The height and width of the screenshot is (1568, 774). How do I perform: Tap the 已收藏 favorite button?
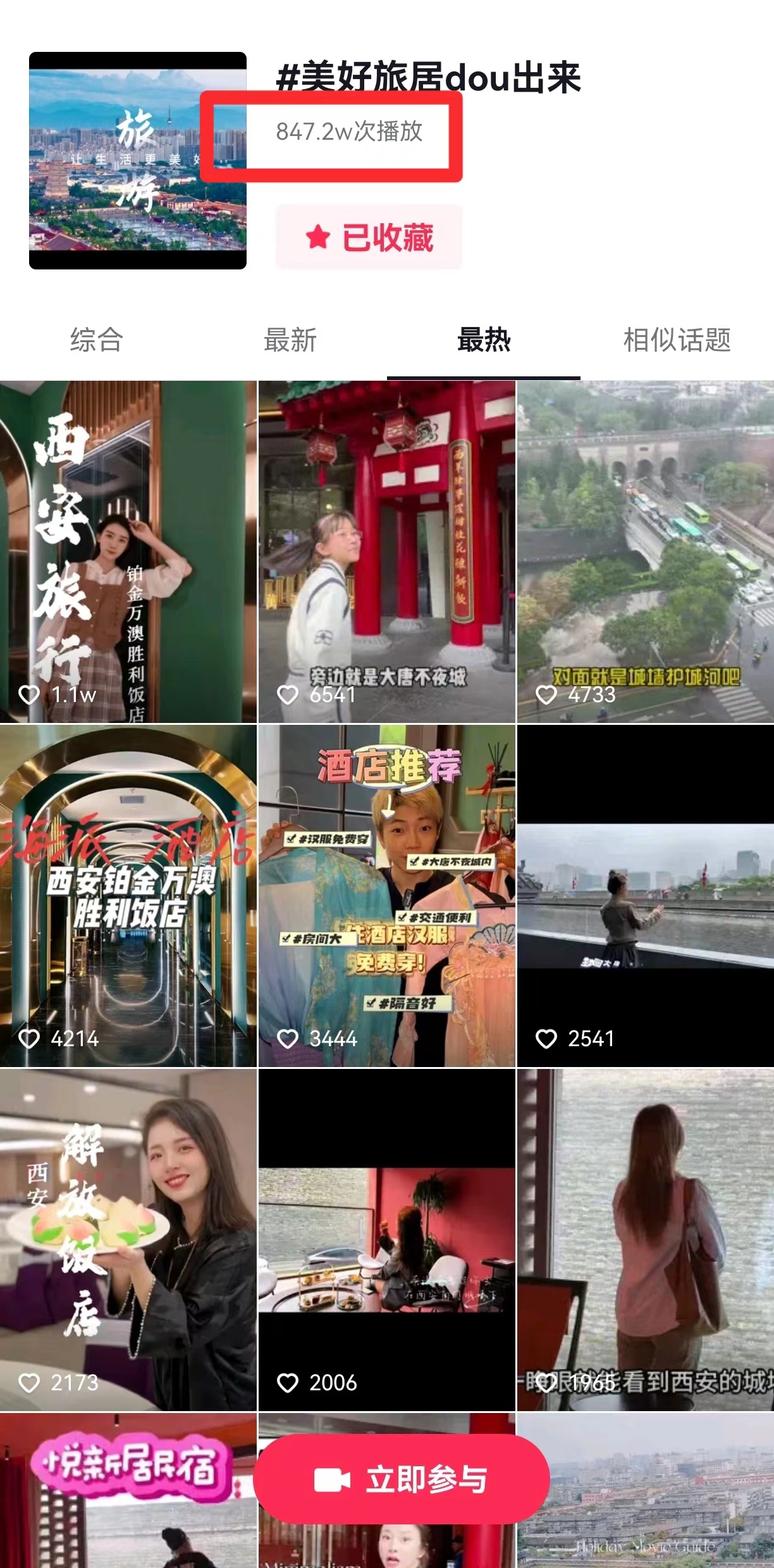coord(369,237)
